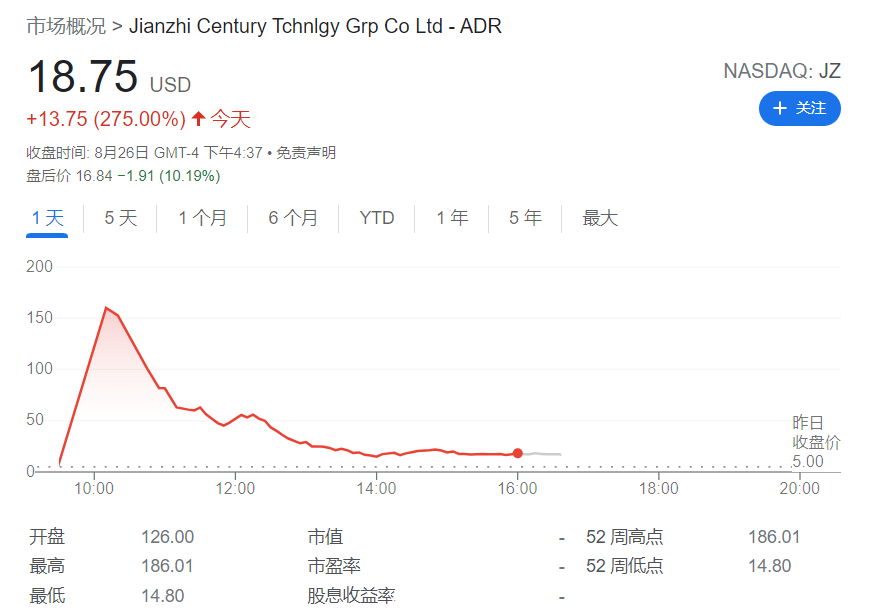Viewport: 888px width, 616px height.
Task: Switch to the 5 天 chart range
Action: pos(121,218)
